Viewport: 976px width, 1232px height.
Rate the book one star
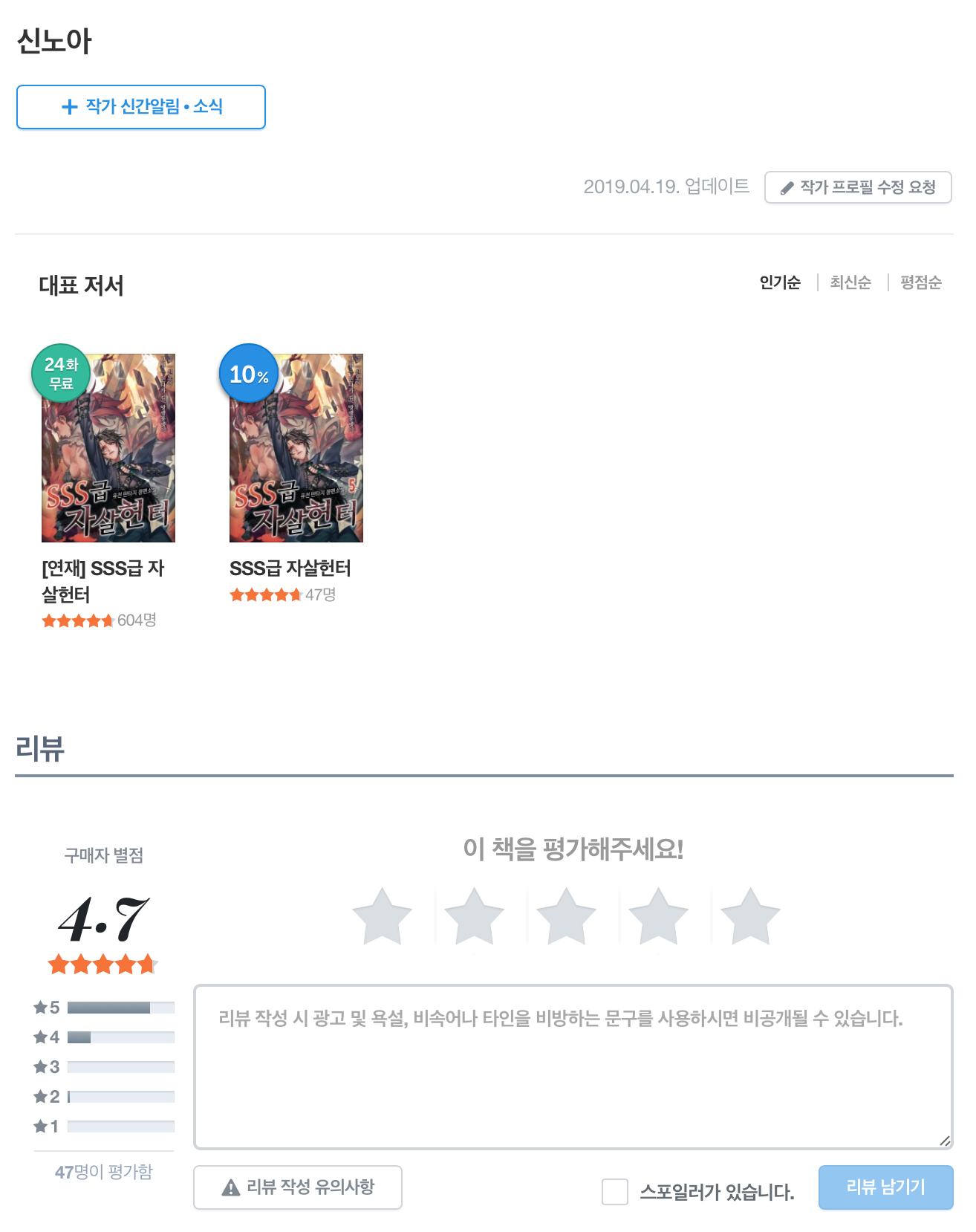[x=382, y=916]
